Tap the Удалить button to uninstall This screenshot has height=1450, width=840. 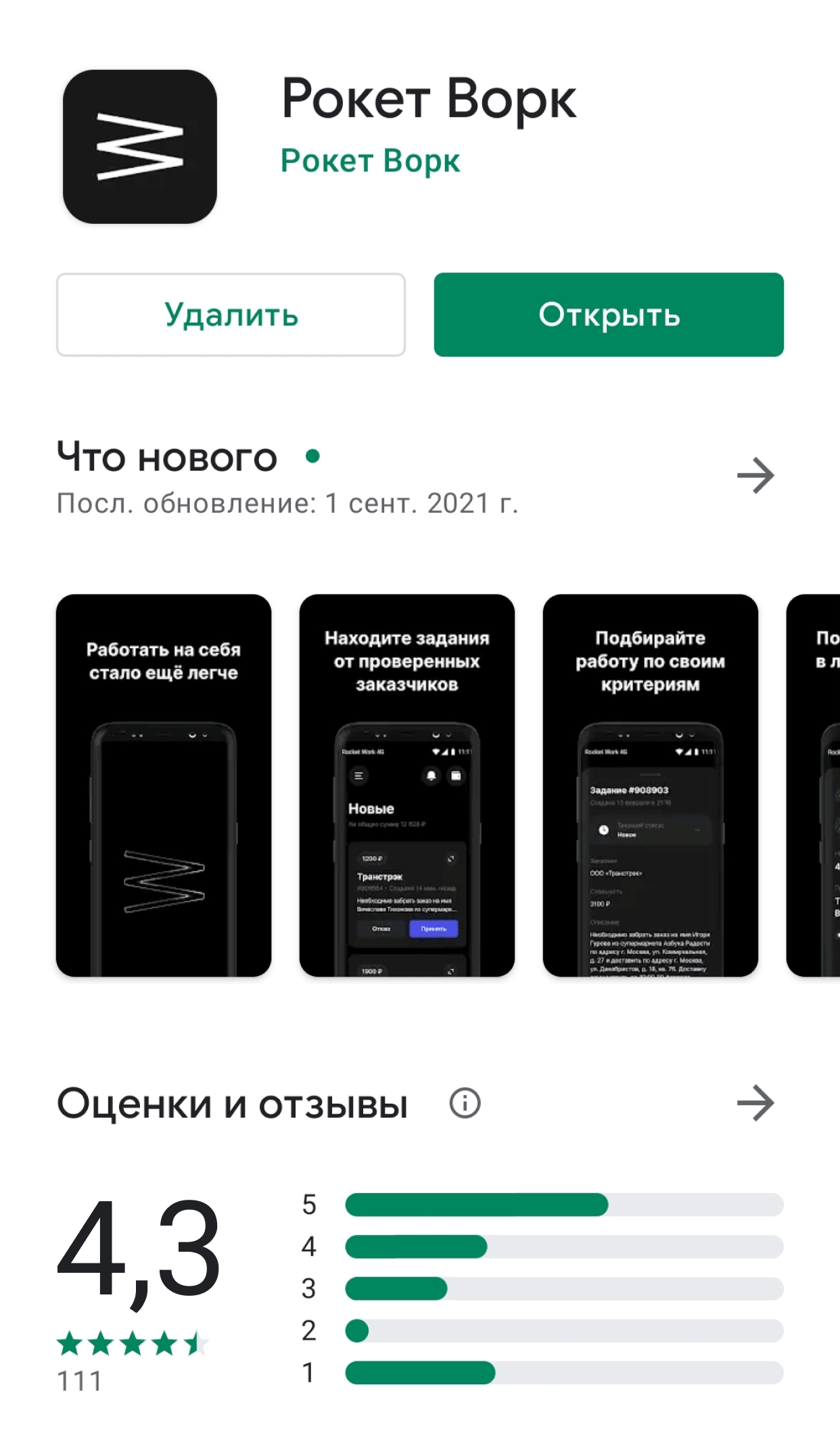231,314
